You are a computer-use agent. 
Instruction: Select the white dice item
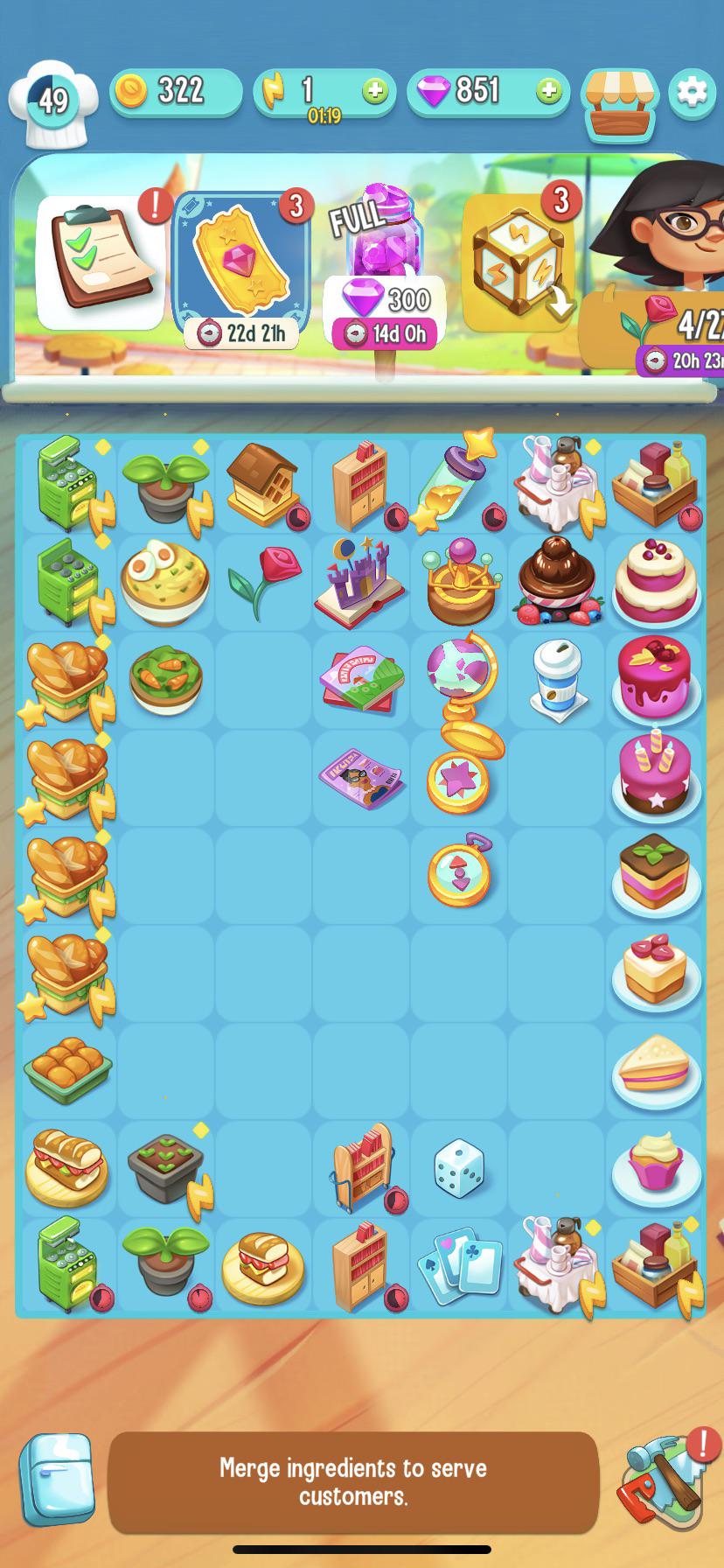pos(459,1168)
